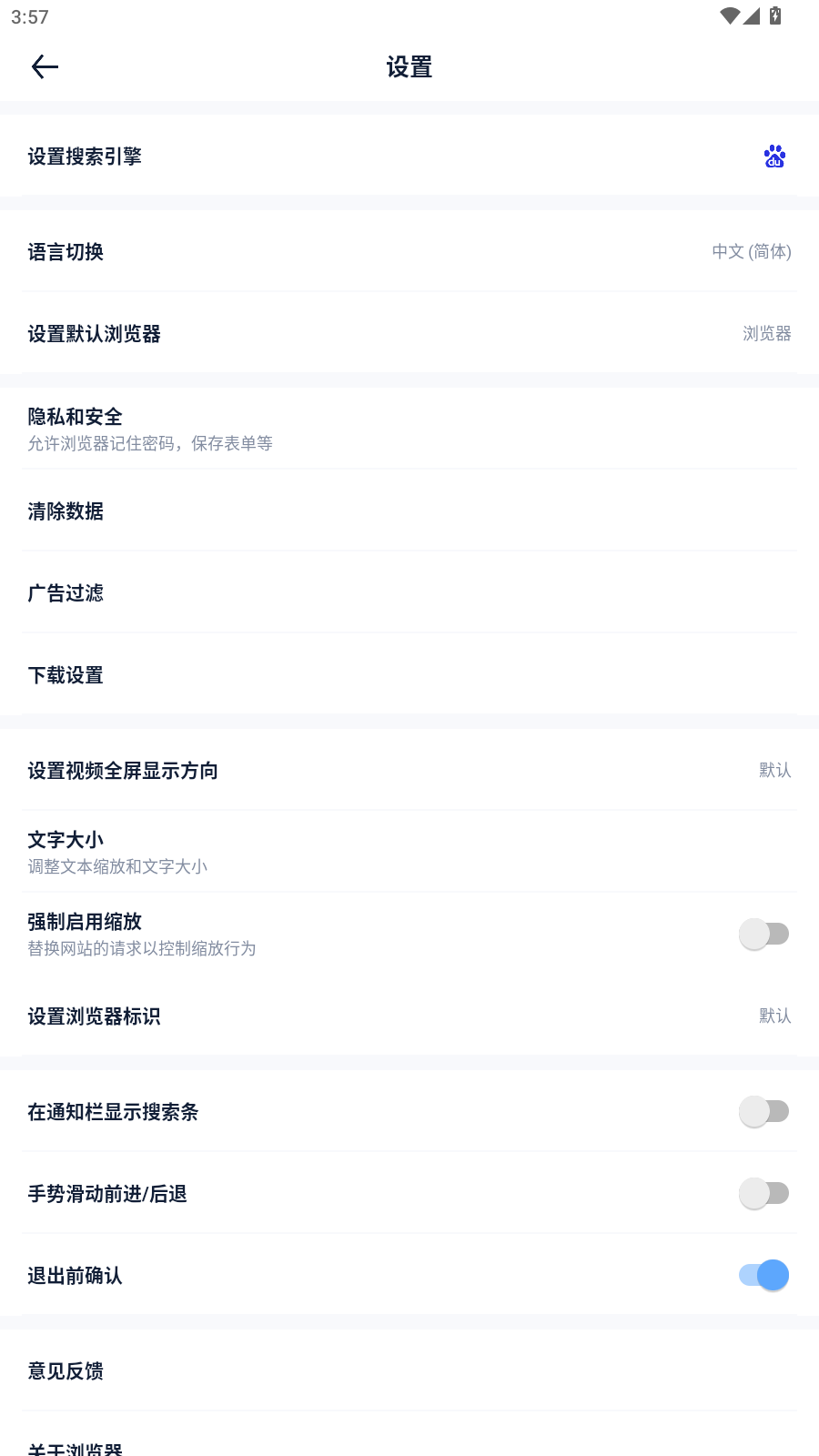819x1456 pixels.
Task: Tap the battery icon in status bar
Action: [x=774, y=14]
